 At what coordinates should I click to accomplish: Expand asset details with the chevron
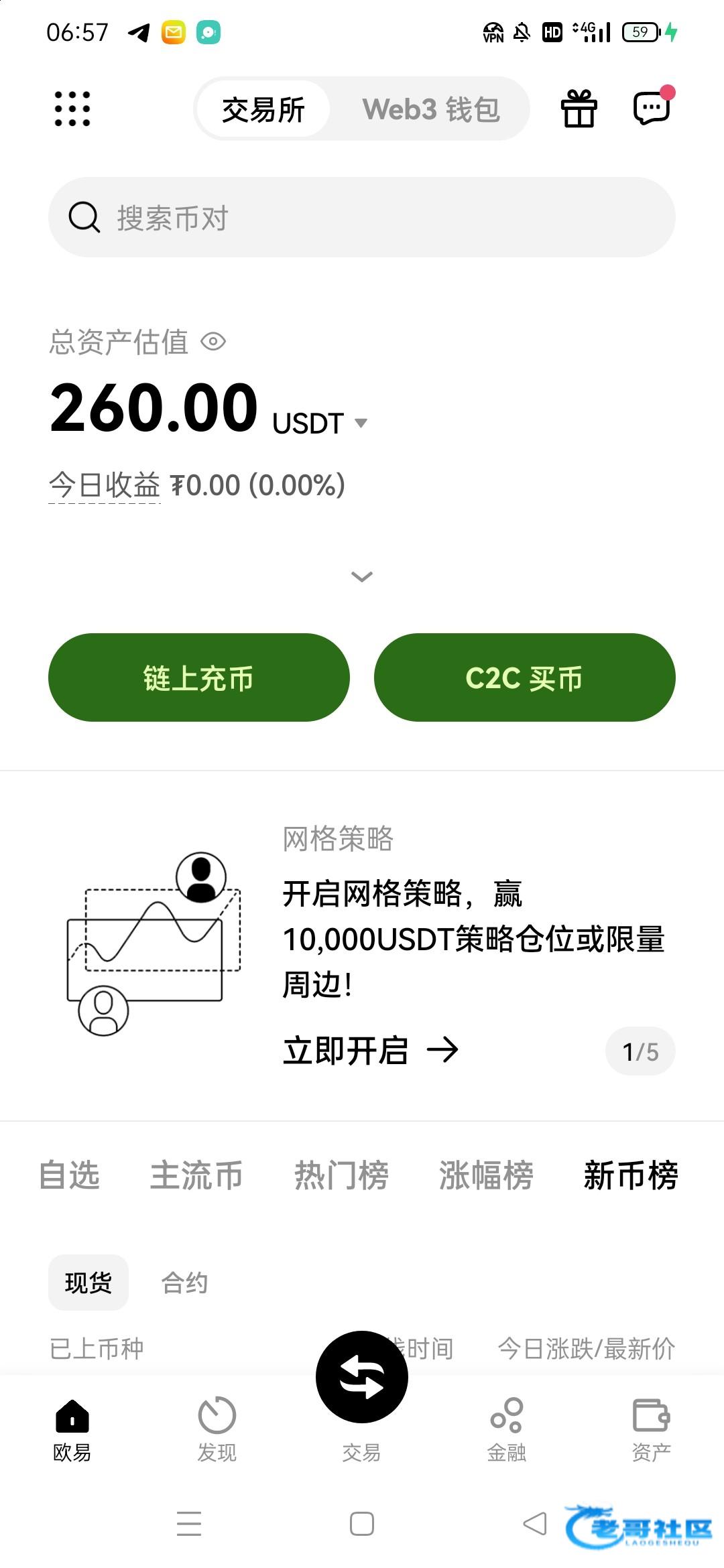click(x=362, y=576)
